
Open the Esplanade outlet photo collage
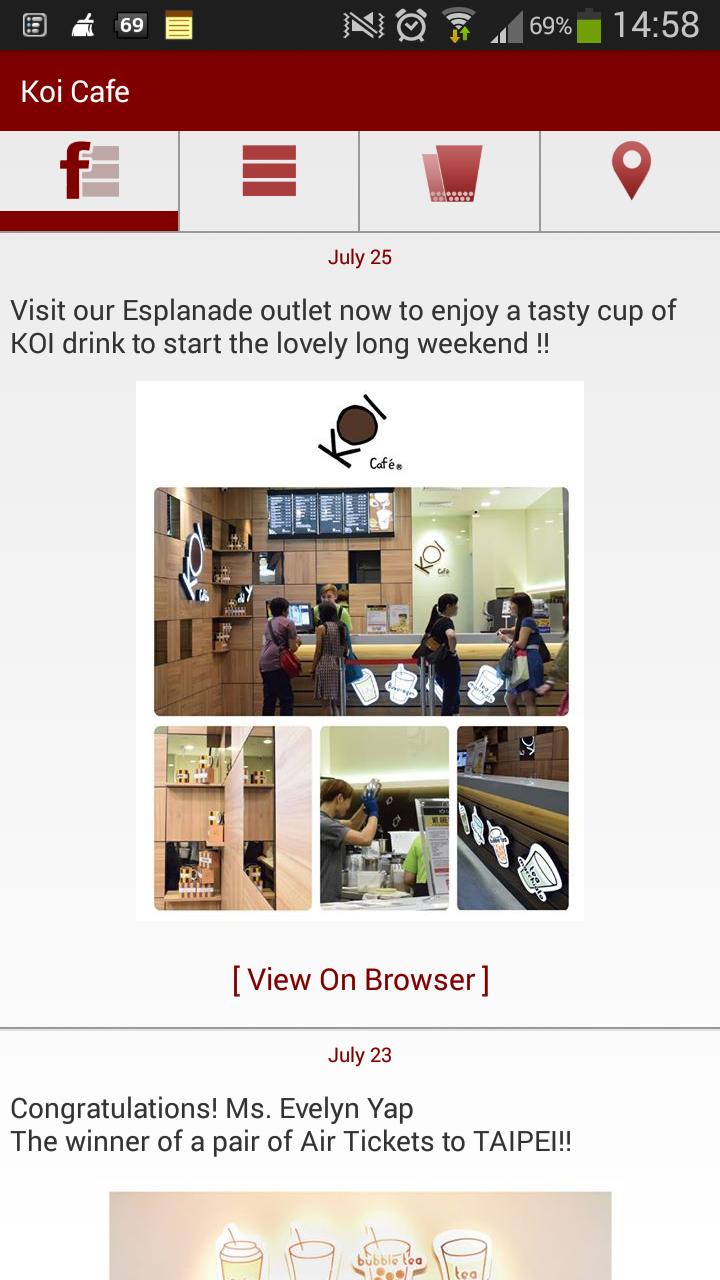360,650
